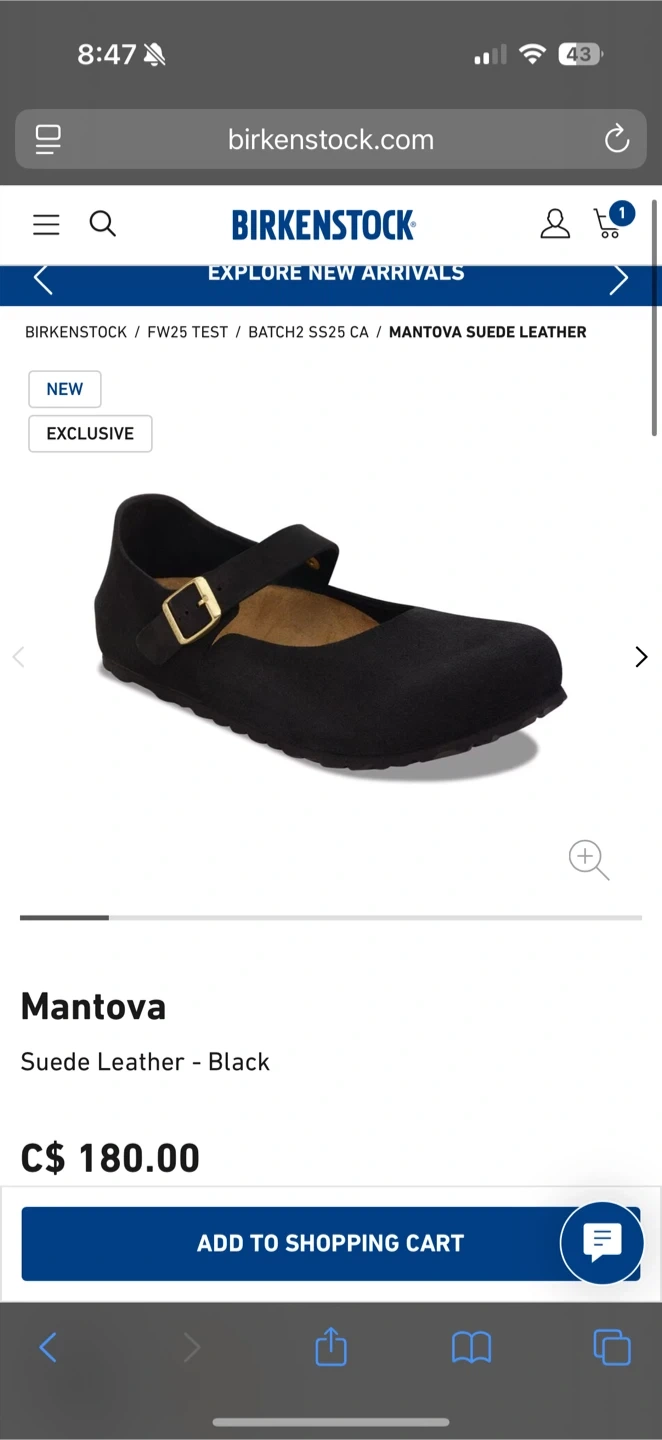
Task: Open FW25 TEST breadcrumb link
Action: 188,332
